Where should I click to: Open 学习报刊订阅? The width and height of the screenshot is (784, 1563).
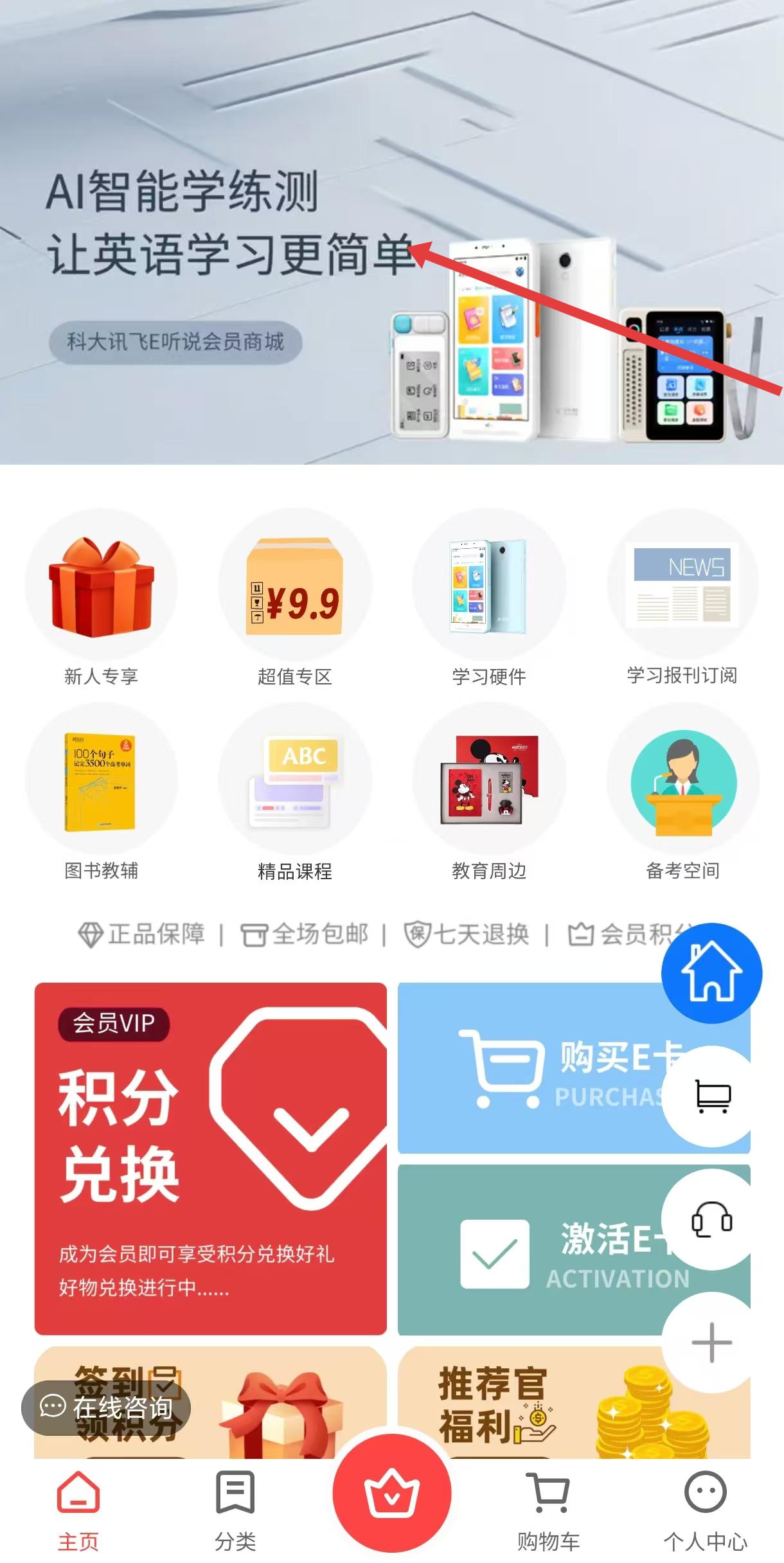(682, 598)
